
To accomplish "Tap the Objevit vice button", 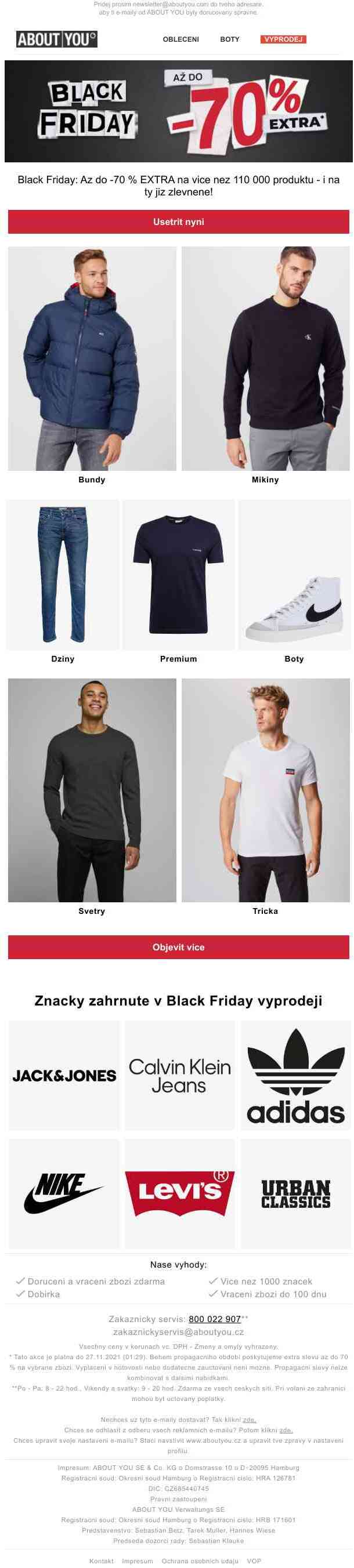I will [178, 946].
